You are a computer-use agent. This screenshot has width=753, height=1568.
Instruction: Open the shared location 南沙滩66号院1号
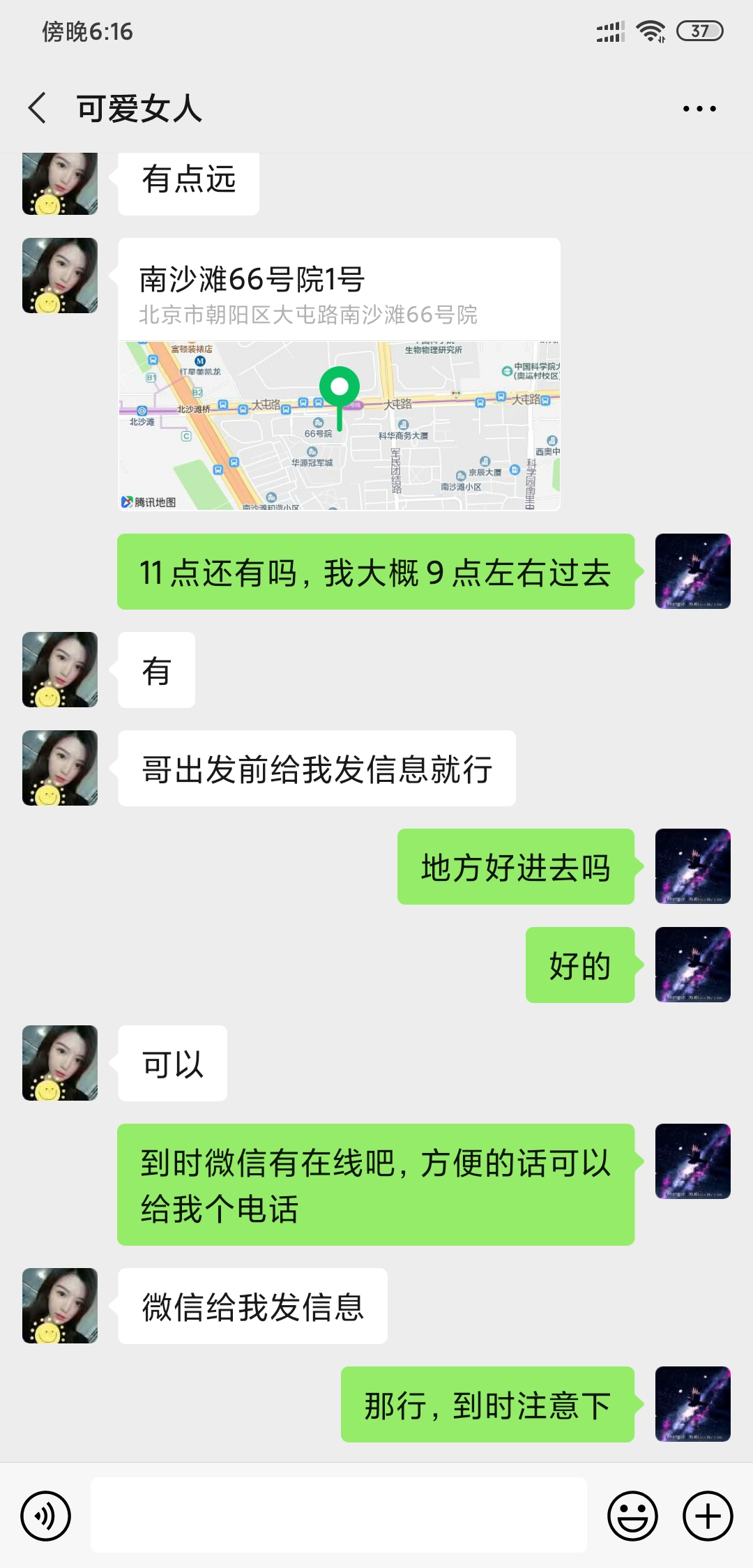click(339, 375)
